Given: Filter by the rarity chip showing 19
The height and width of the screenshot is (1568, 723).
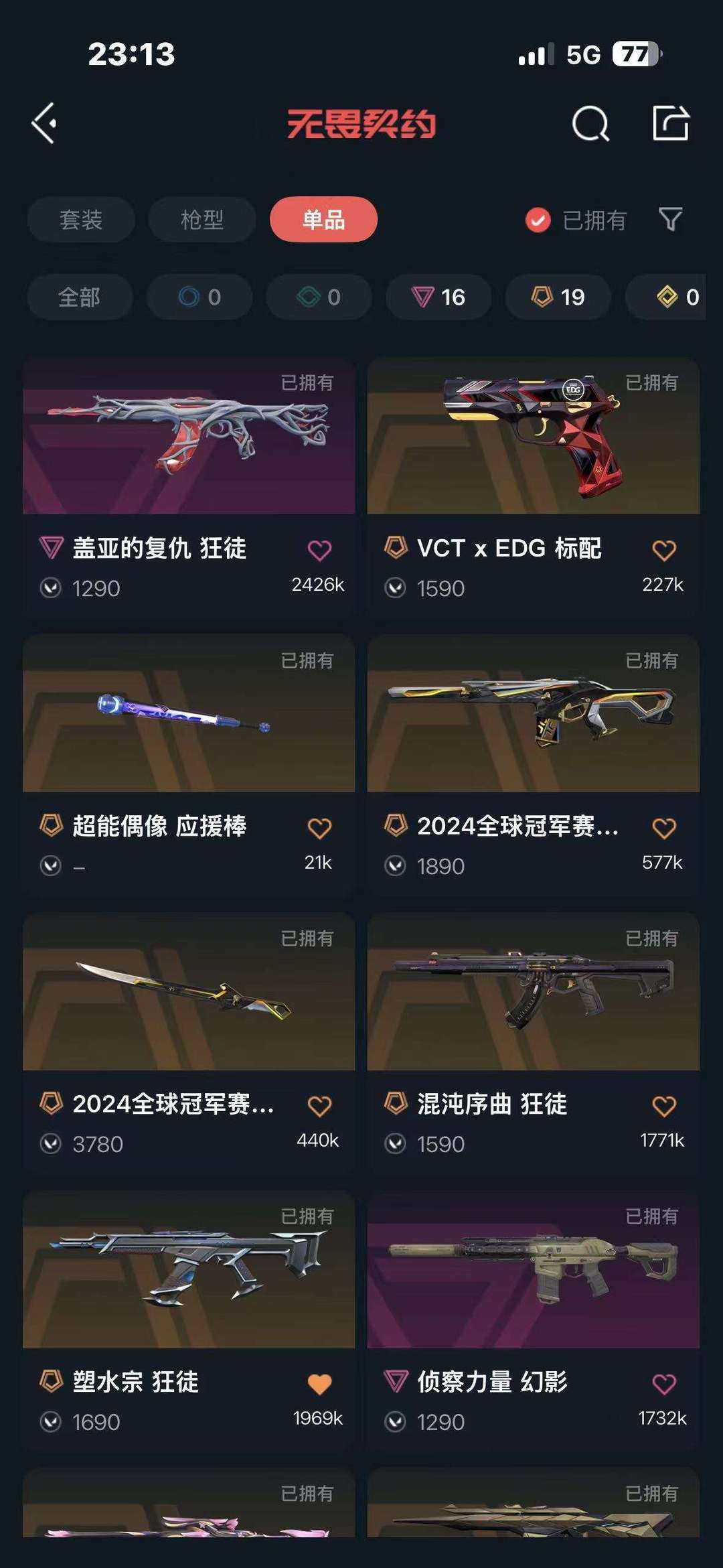Looking at the screenshot, I should click(558, 297).
